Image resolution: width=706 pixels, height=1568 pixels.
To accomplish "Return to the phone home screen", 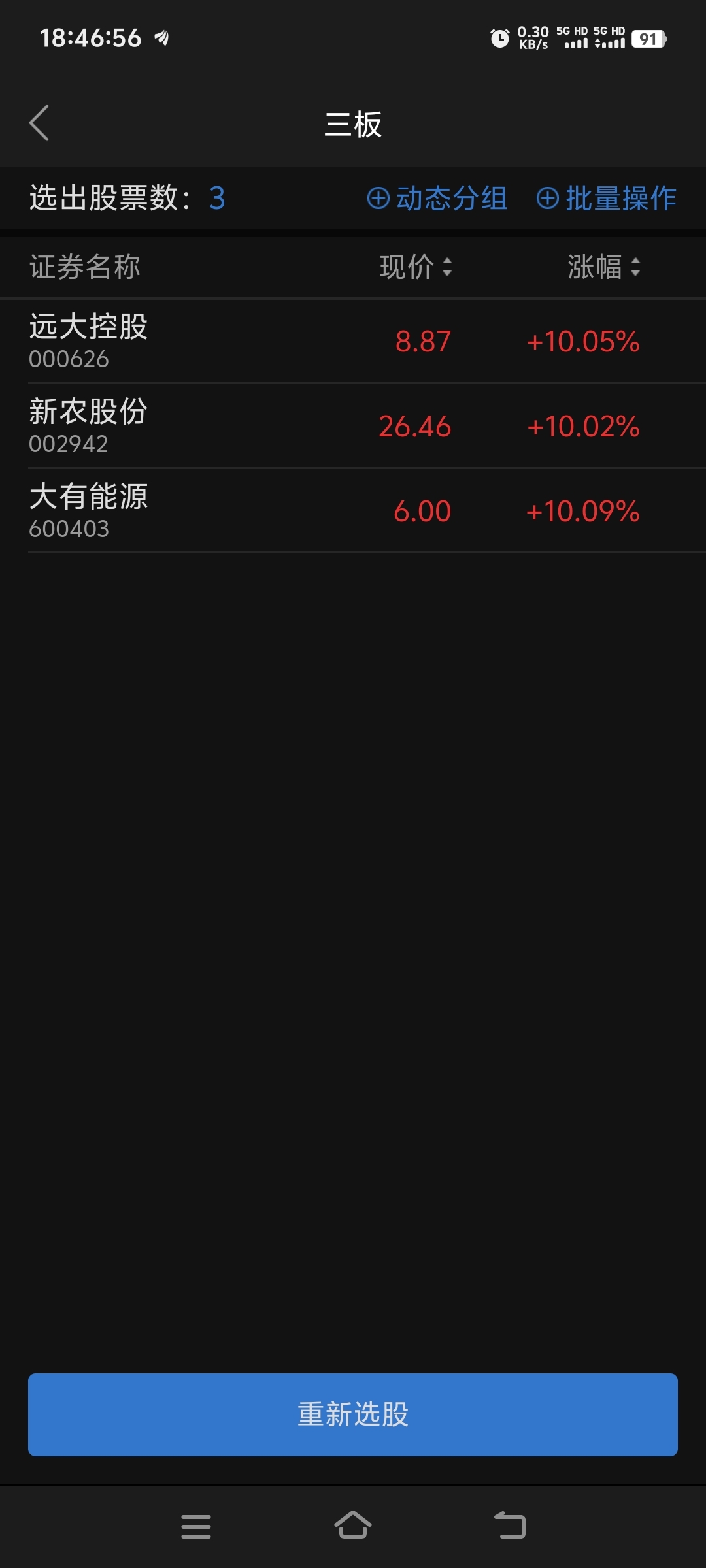I will coord(353,1526).
